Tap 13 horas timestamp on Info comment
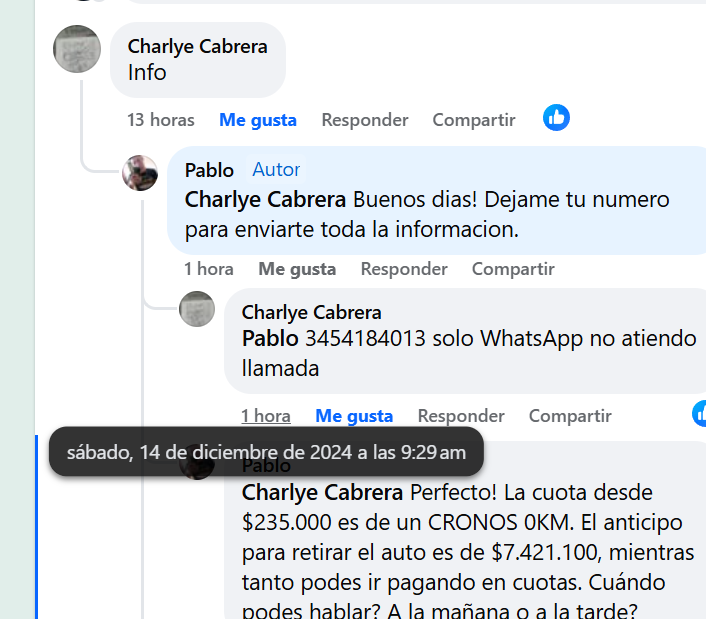The image size is (706, 619). click(160, 120)
